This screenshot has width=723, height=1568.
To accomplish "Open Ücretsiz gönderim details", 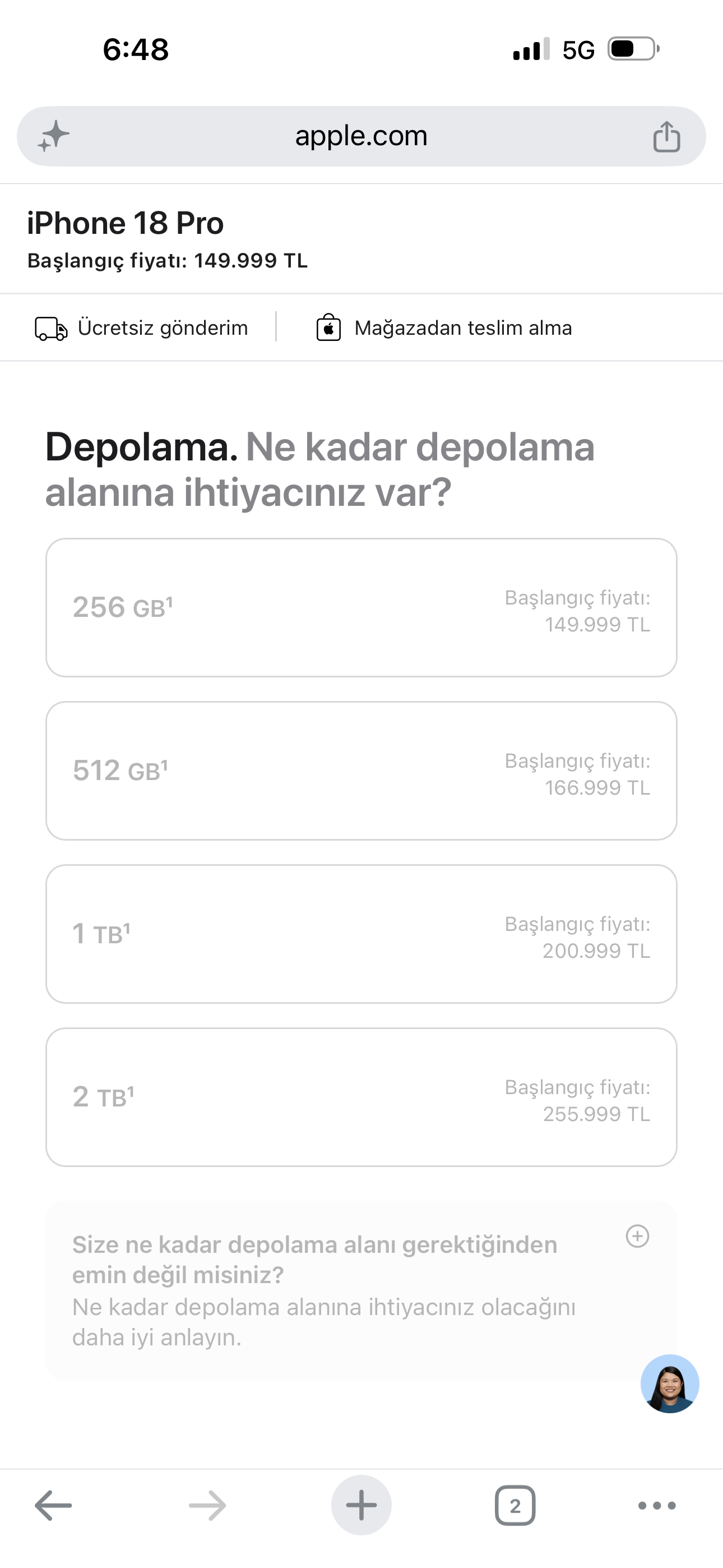I will tap(141, 328).
